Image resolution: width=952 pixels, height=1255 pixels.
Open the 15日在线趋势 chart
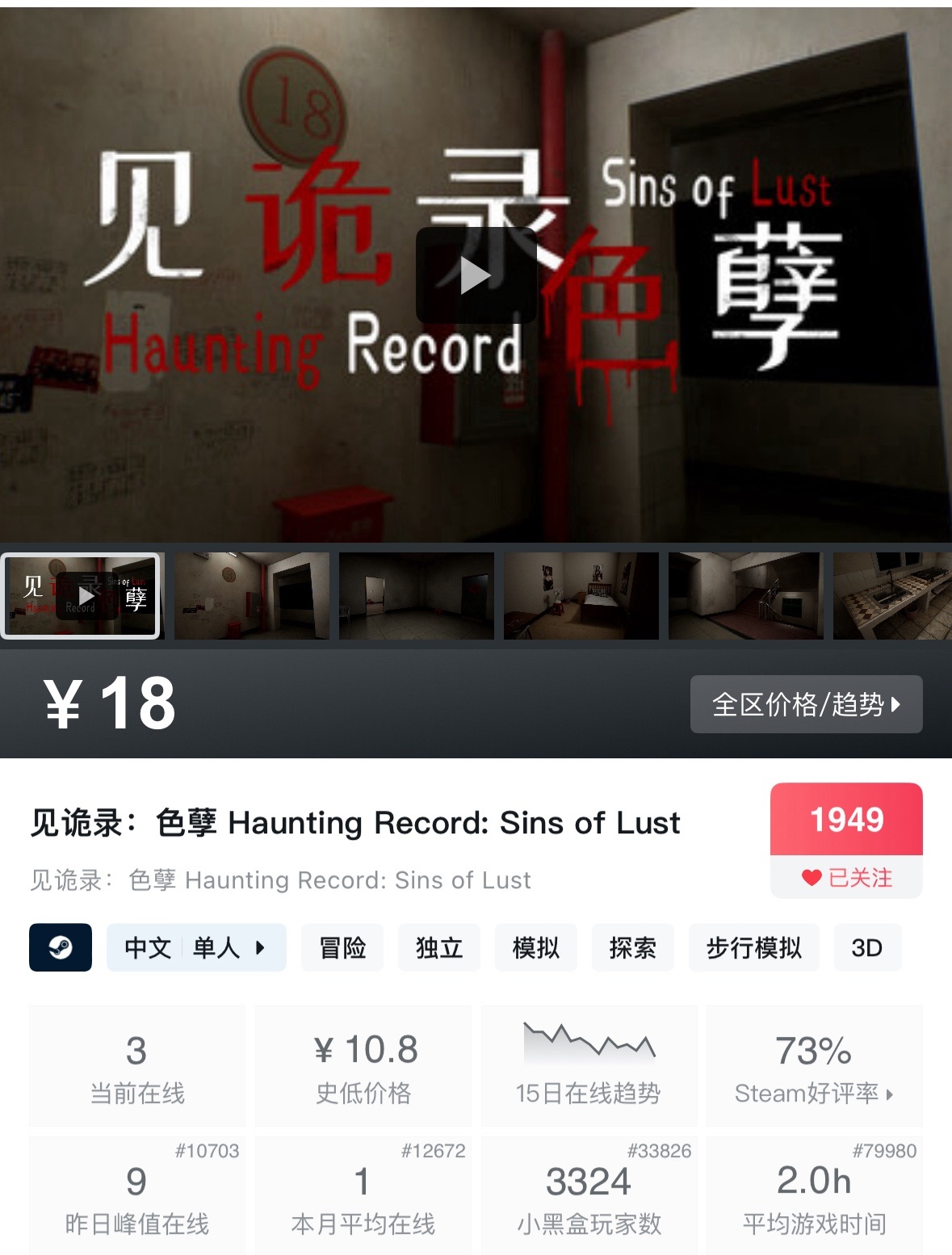[589, 1066]
